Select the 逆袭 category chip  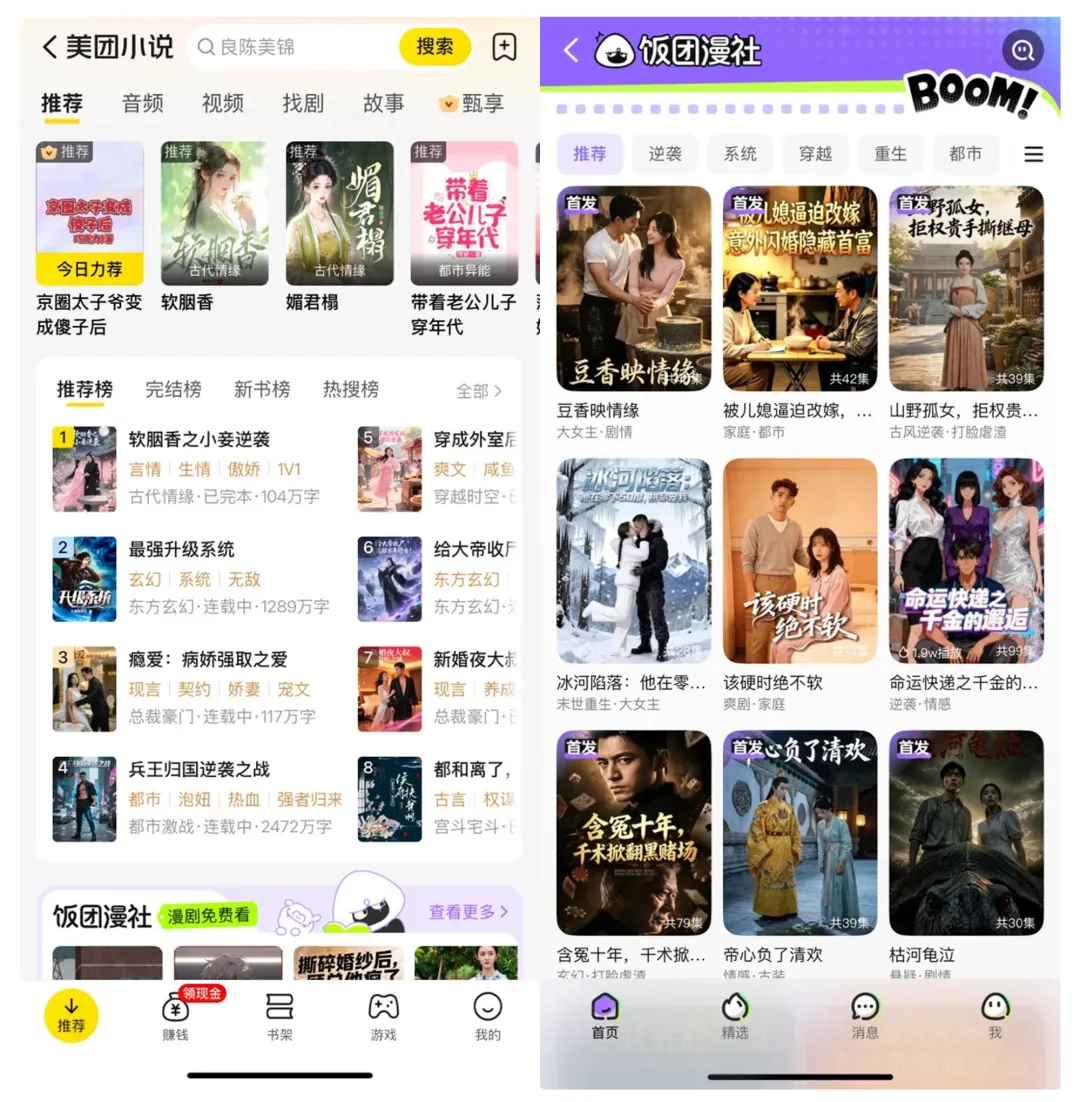click(x=665, y=154)
